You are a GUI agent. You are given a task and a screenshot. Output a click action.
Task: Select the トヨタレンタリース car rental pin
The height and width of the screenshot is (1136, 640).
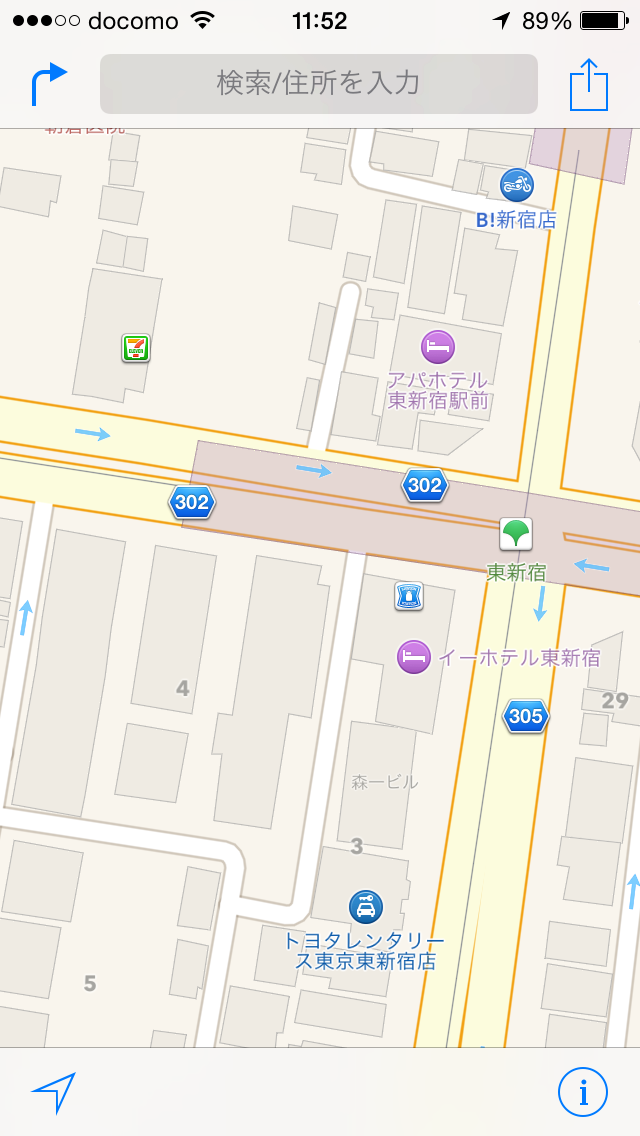point(366,907)
